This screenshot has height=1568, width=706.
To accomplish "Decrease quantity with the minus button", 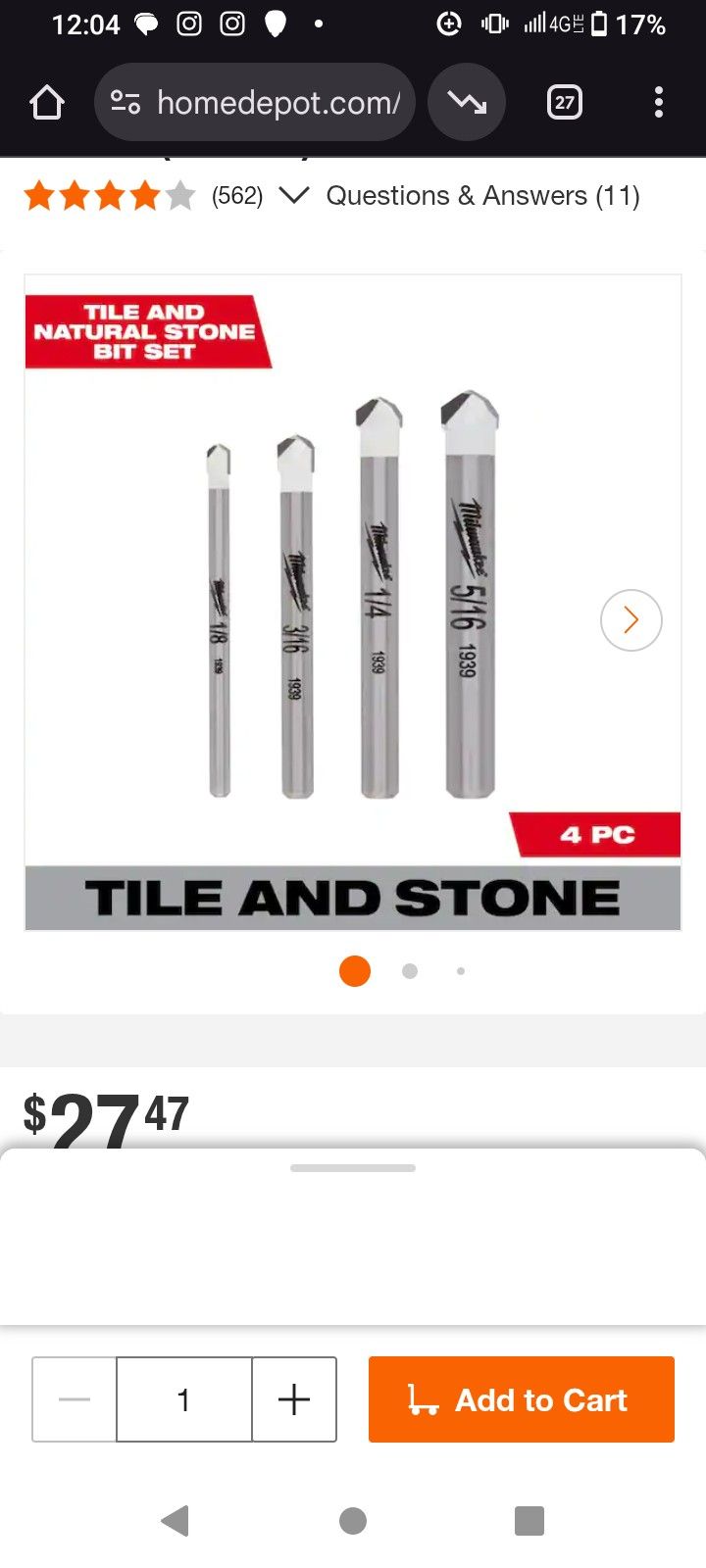I will [75, 1399].
